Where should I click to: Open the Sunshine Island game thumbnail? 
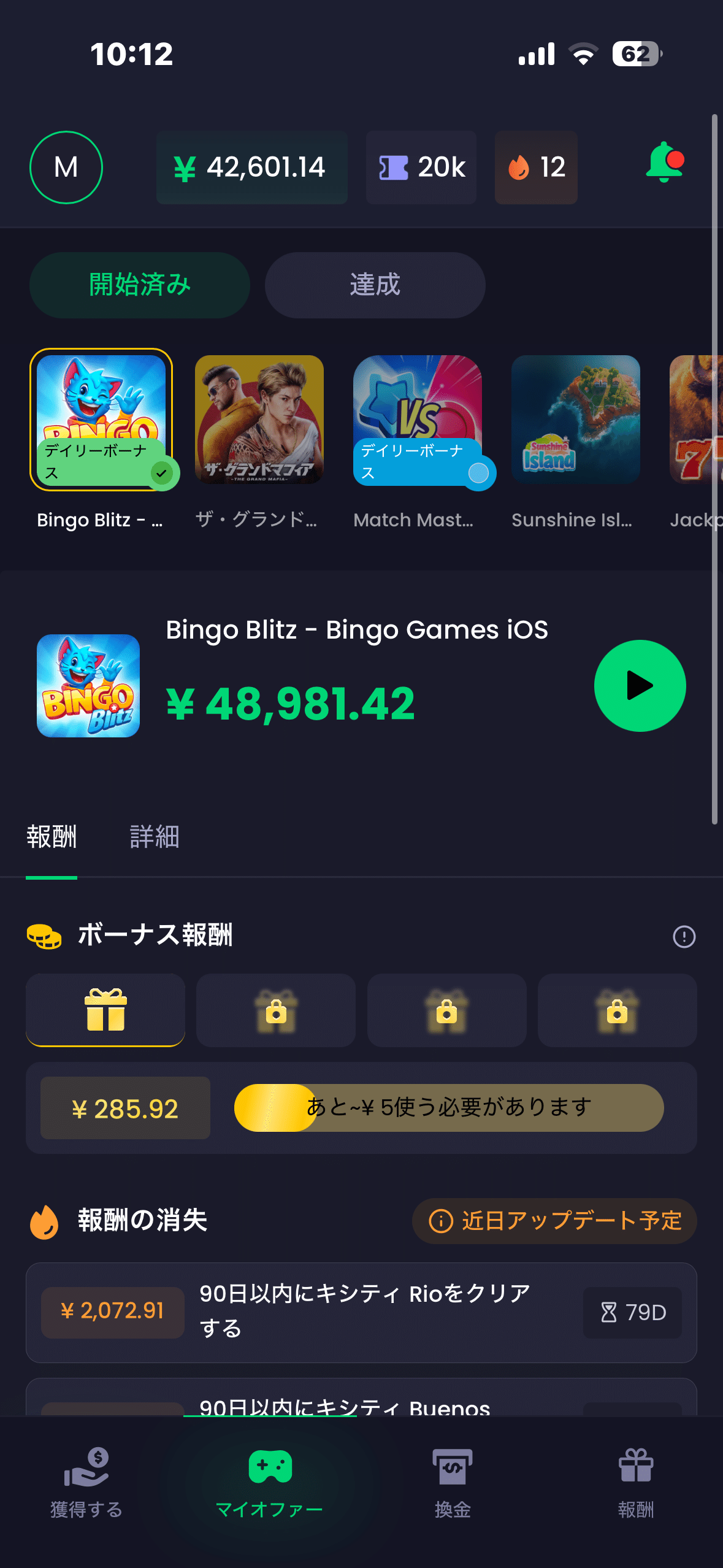(575, 420)
